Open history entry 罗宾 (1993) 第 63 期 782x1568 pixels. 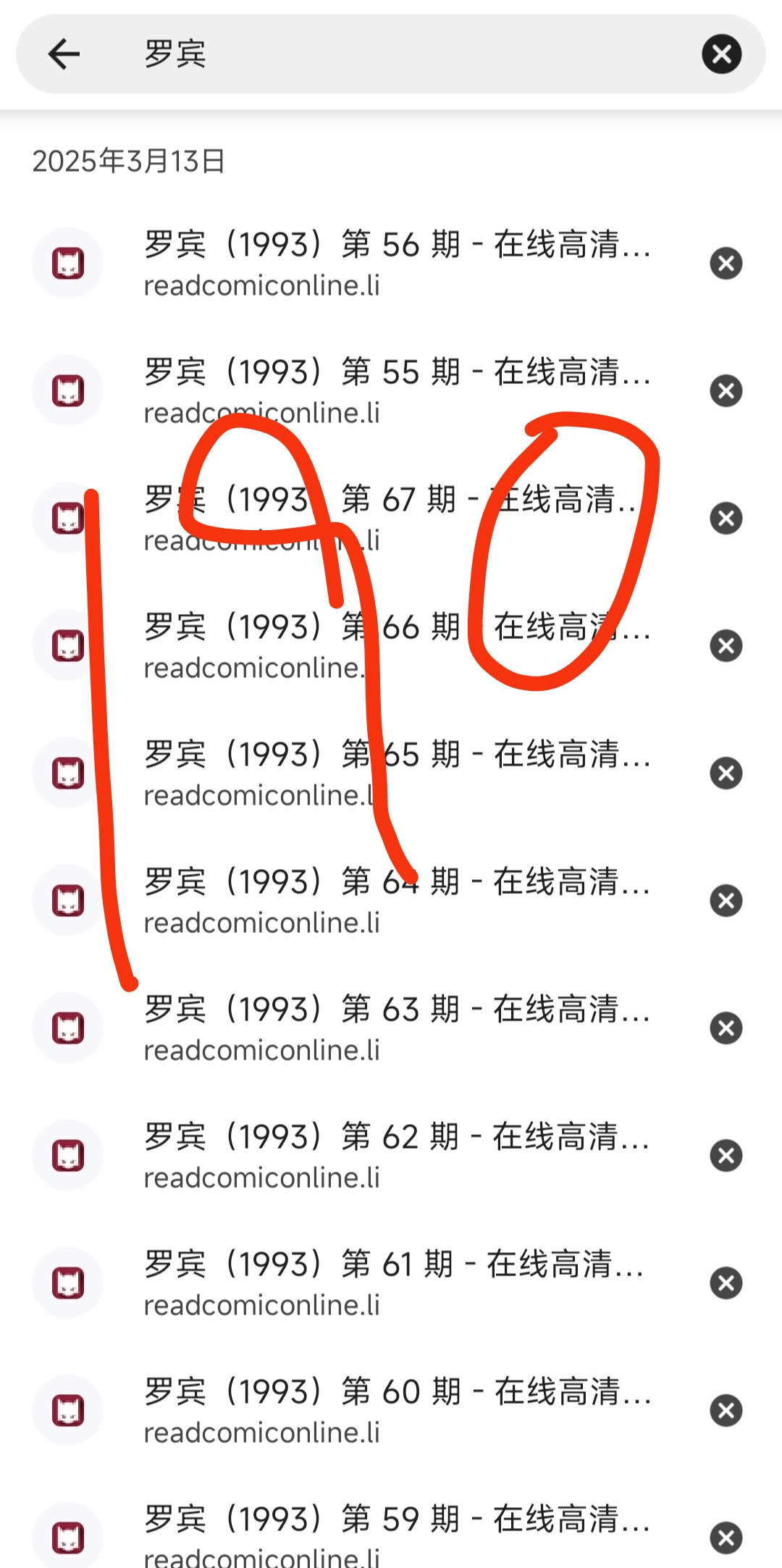pos(397,1028)
